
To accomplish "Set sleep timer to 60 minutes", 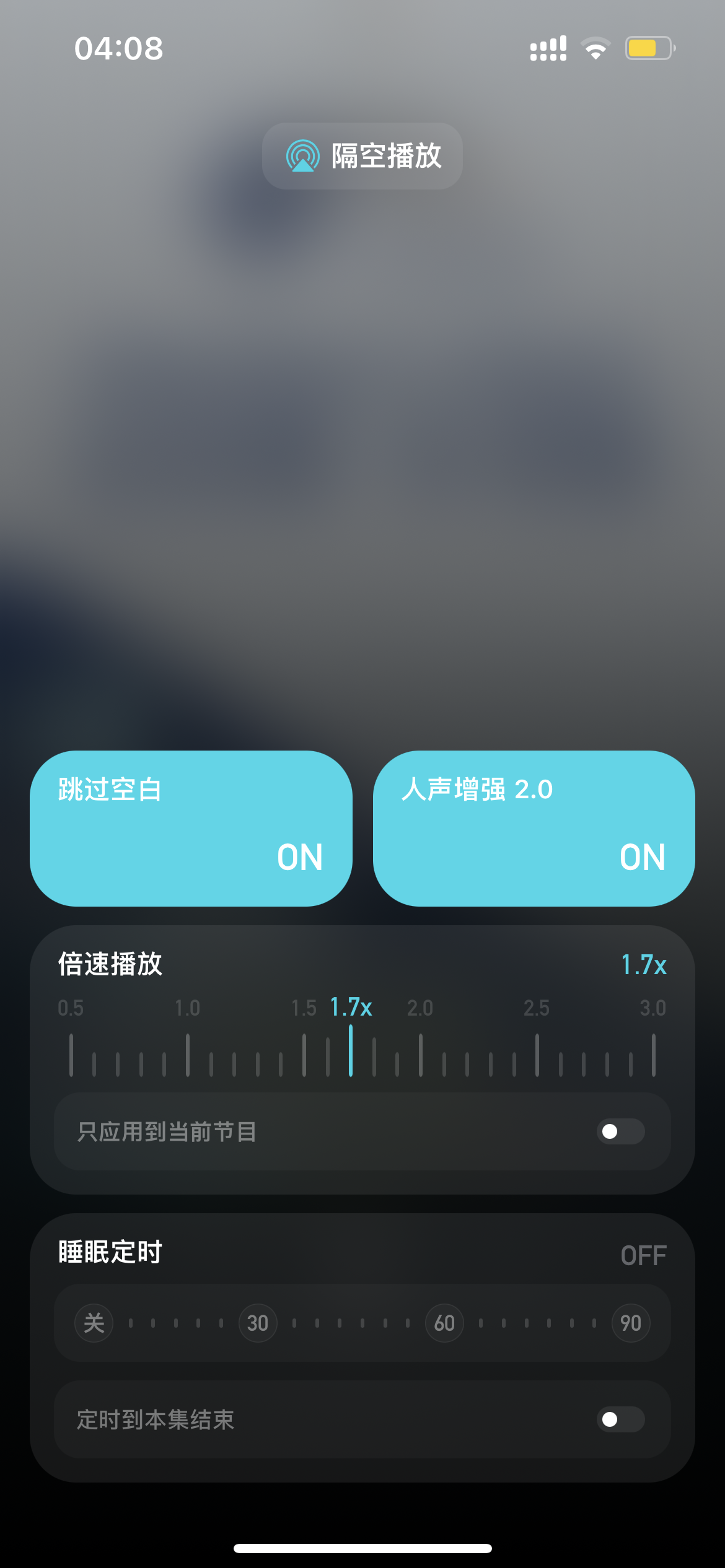I will coord(444,1323).
